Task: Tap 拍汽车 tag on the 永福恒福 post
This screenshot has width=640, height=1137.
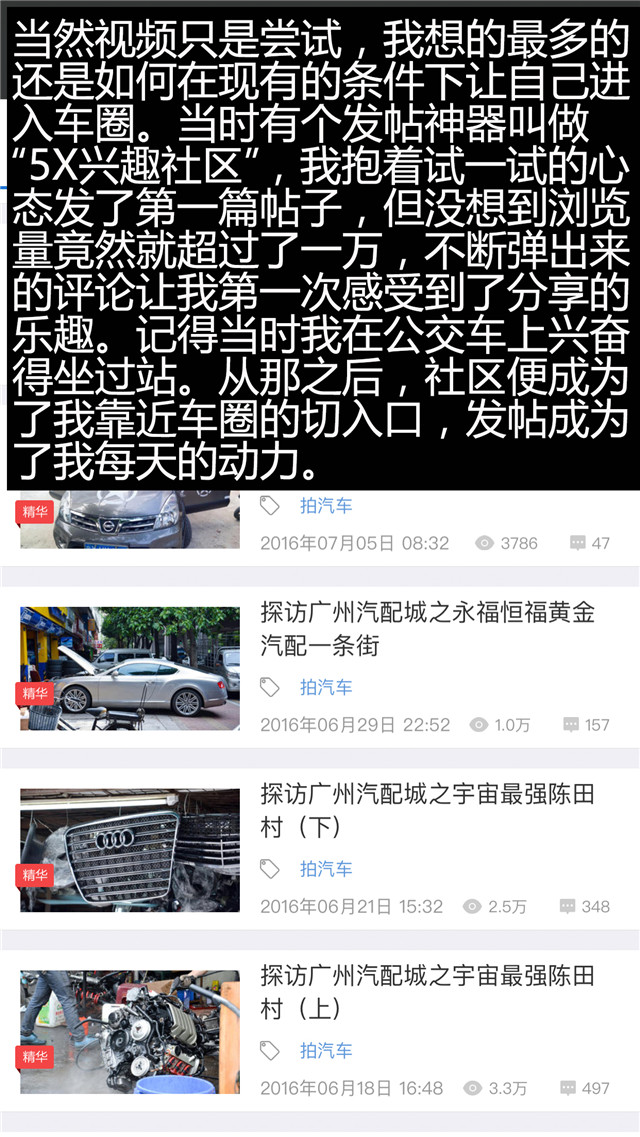Action: click(326, 687)
